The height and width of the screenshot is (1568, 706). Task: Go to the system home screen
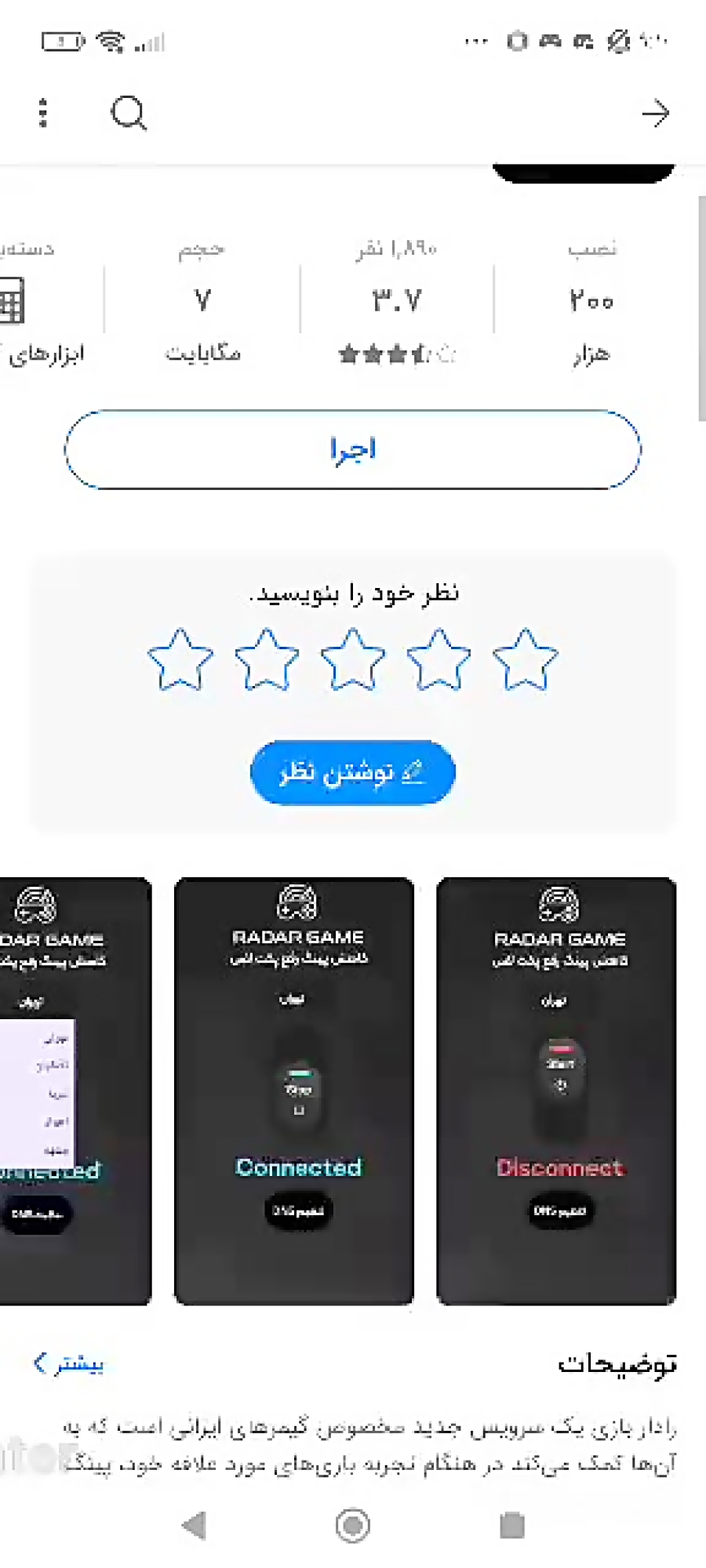[x=352, y=1526]
